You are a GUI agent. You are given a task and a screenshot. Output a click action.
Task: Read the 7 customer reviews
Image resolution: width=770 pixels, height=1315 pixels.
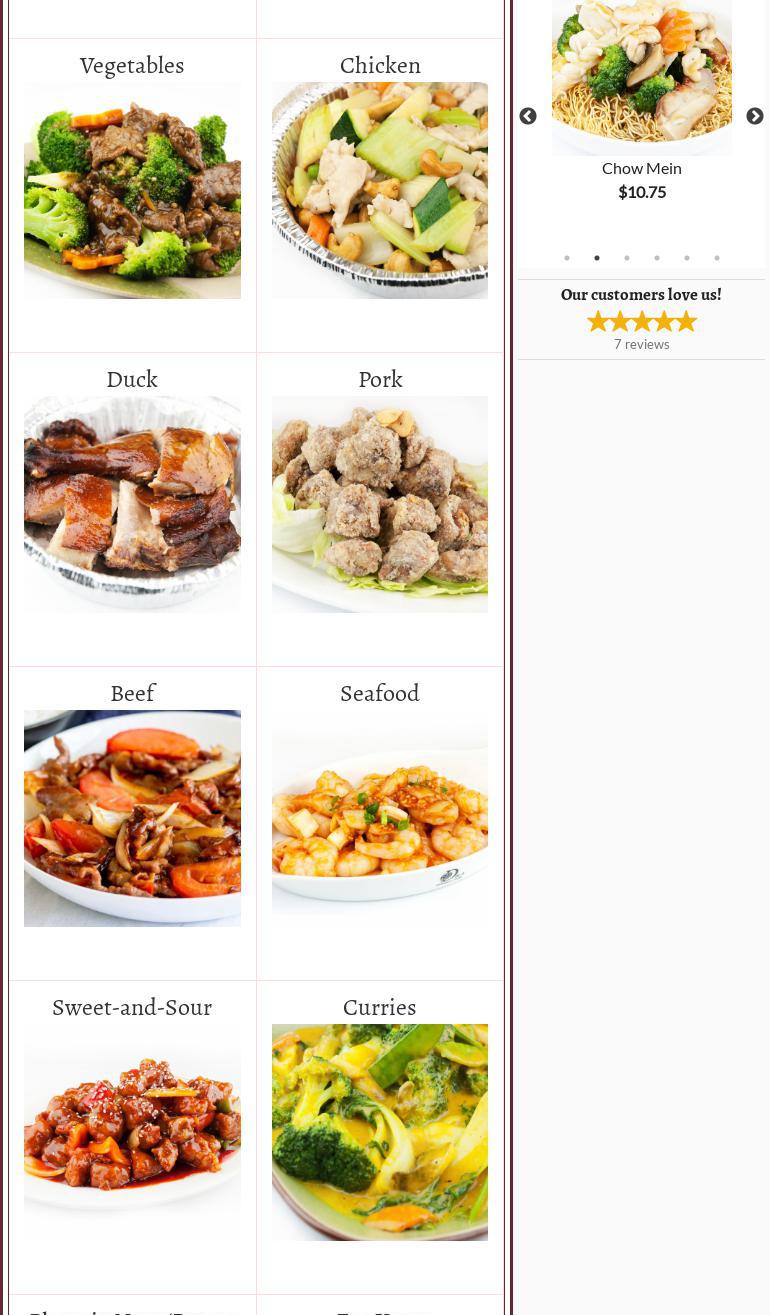coord(642,344)
